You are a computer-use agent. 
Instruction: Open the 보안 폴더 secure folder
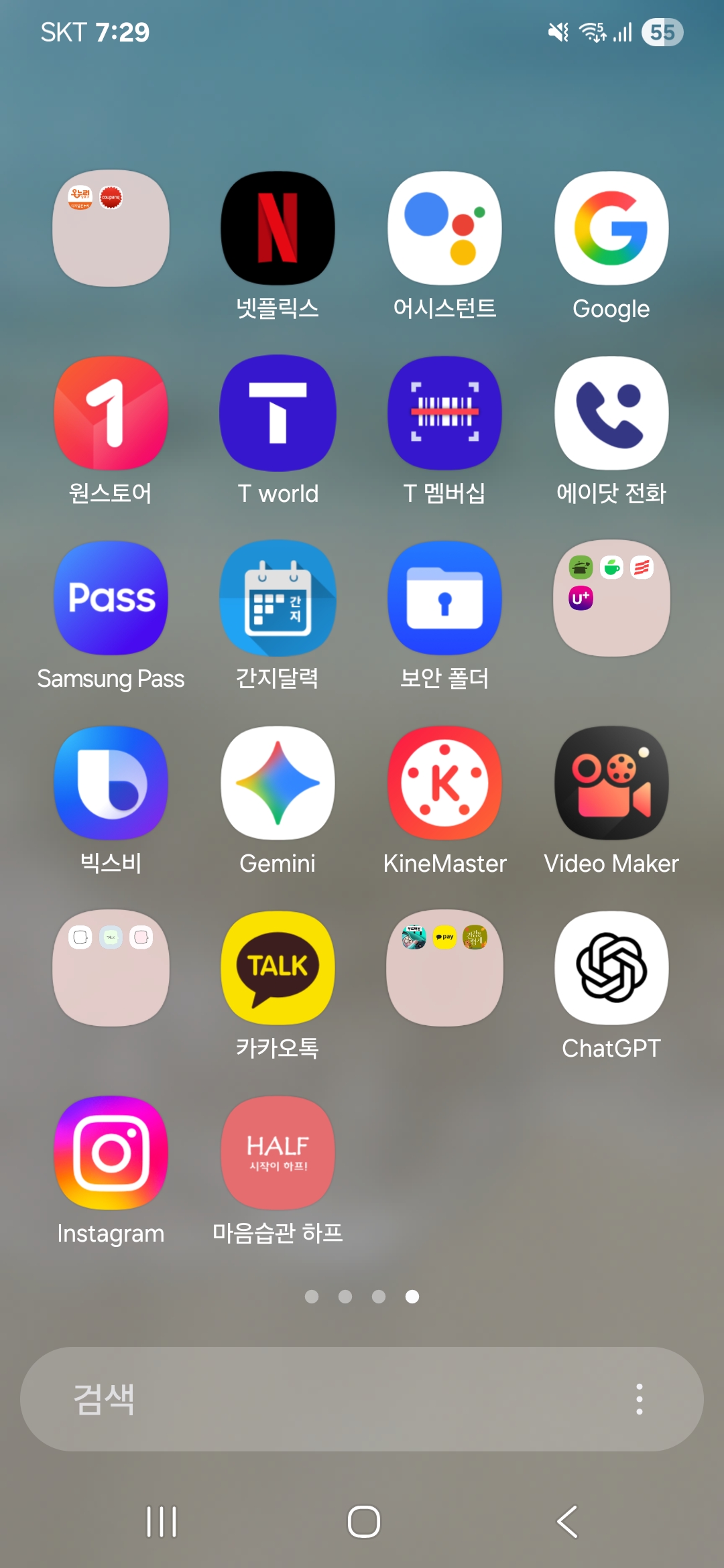click(444, 598)
